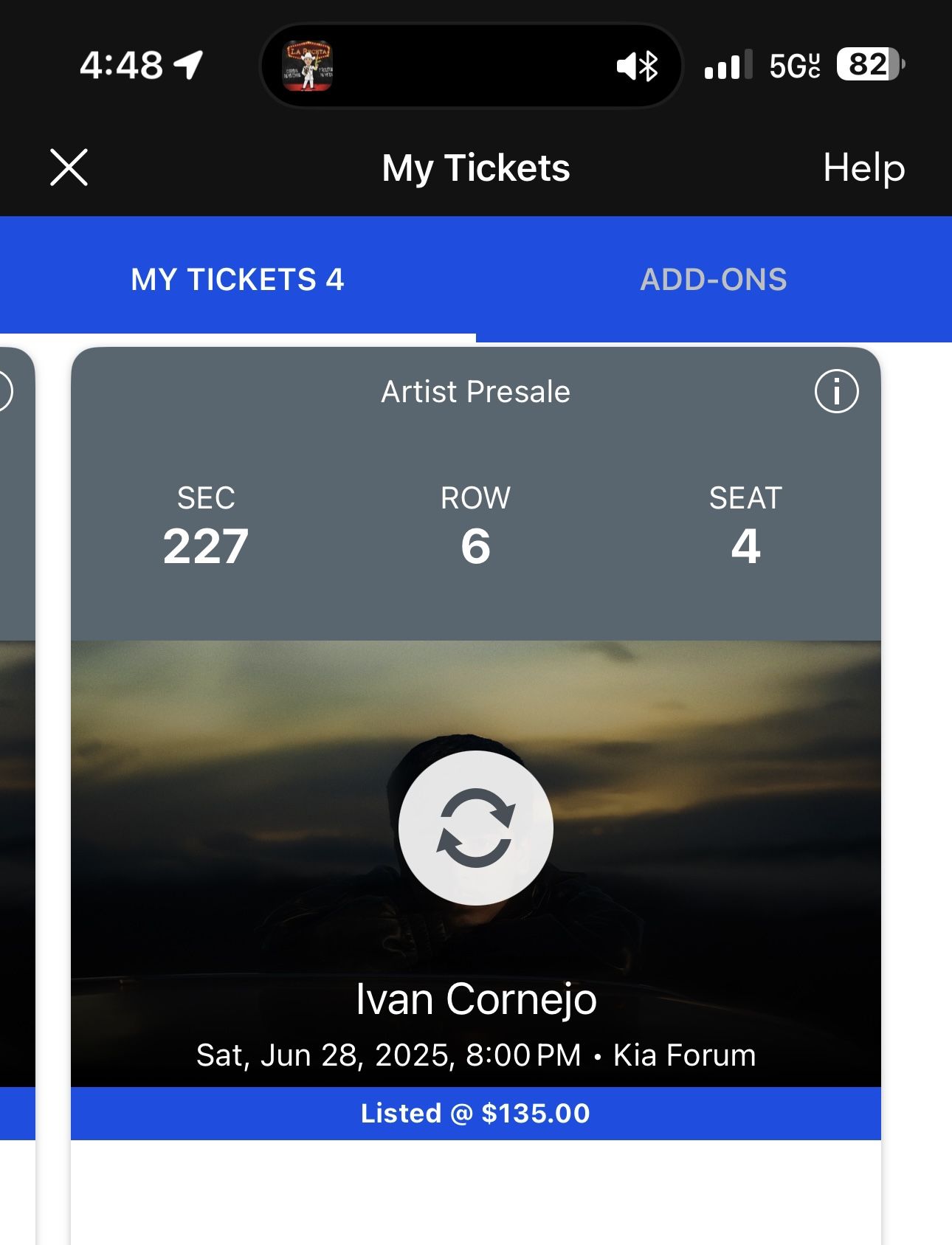The height and width of the screenshot is (1245, 952).
Task: Tap the Artist Presale label
Action: pyautogui.click(x=475, y=392)
